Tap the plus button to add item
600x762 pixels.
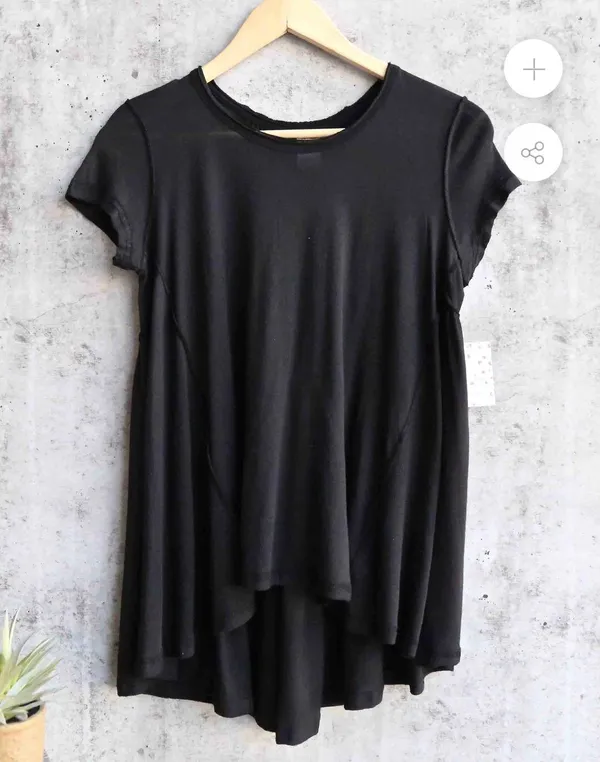(533, 69)
